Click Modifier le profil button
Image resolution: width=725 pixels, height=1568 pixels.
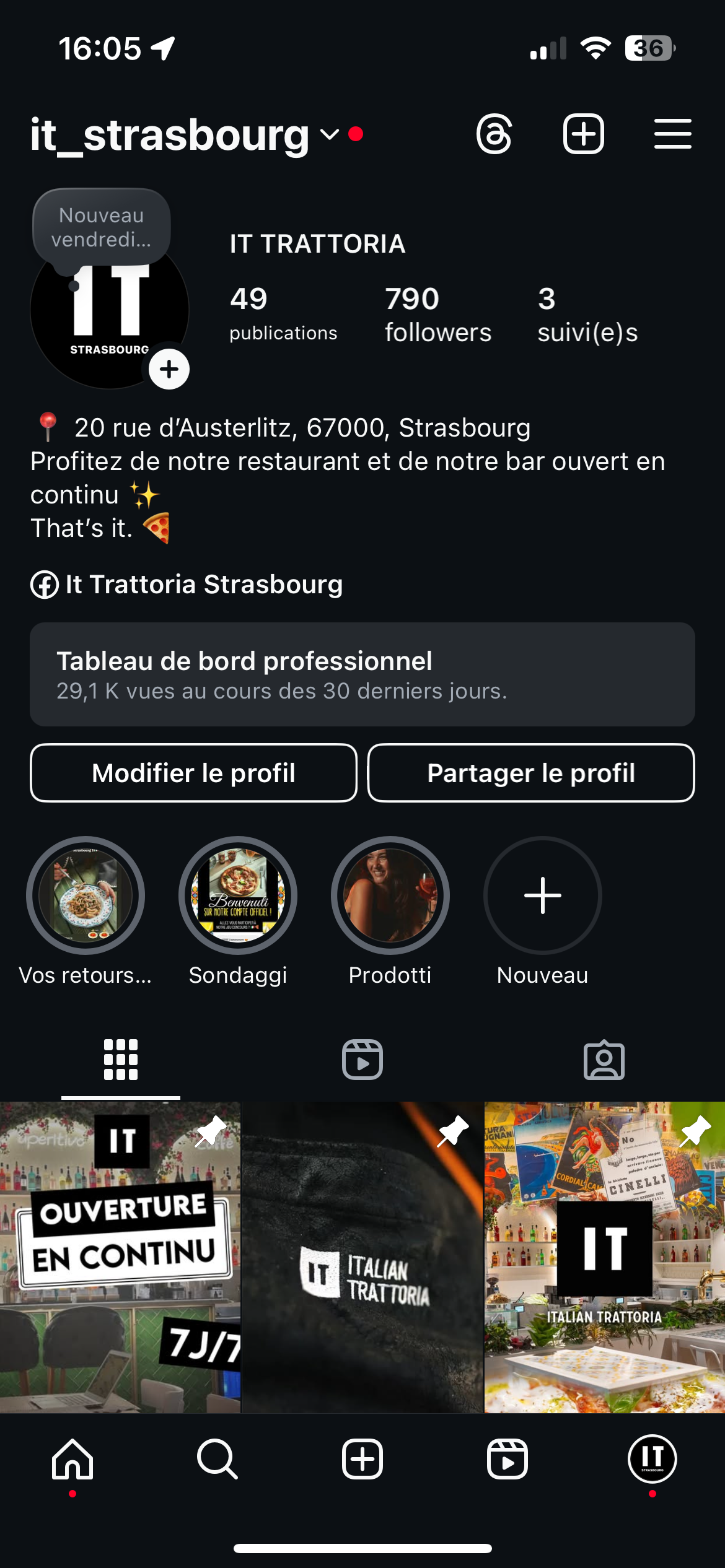(x=193, y=772)
